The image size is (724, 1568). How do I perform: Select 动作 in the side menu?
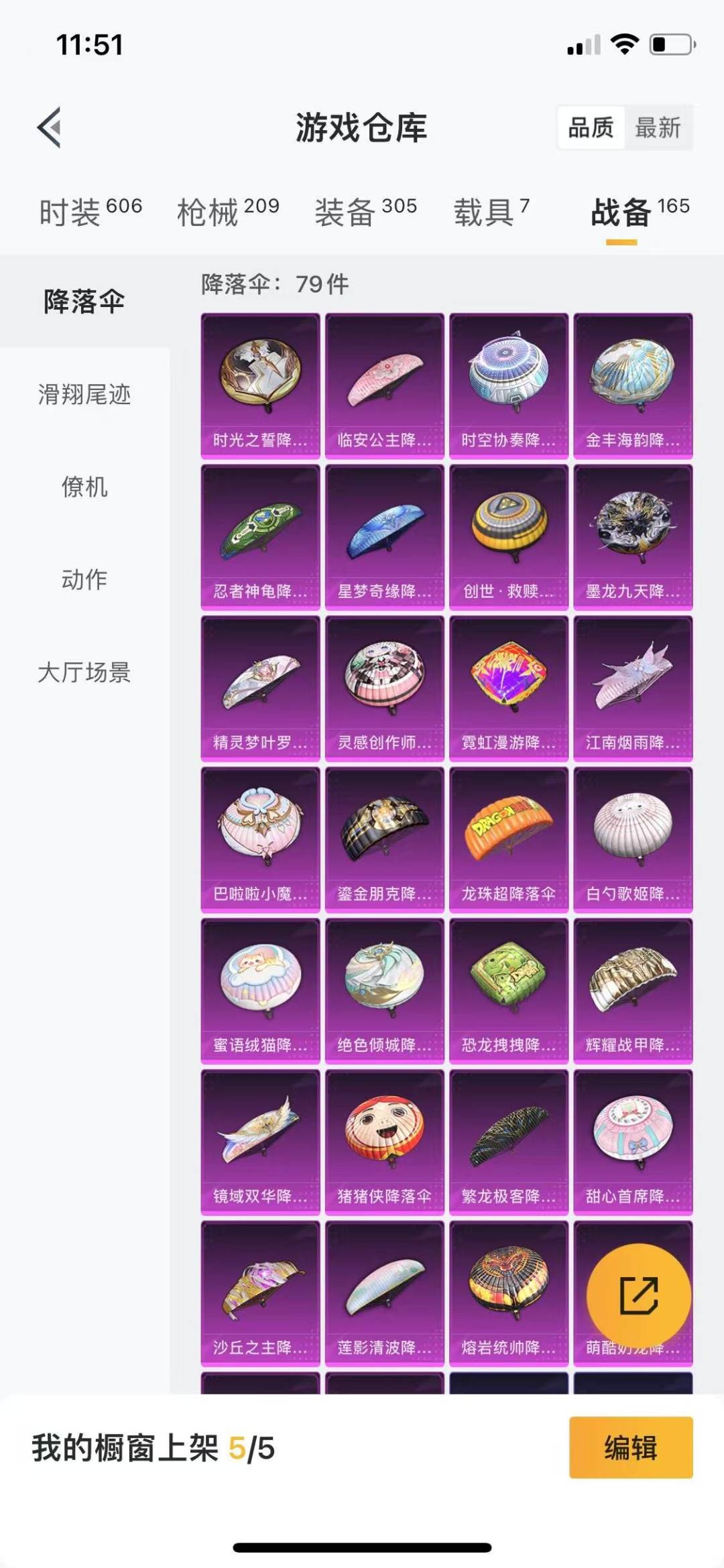84,579
